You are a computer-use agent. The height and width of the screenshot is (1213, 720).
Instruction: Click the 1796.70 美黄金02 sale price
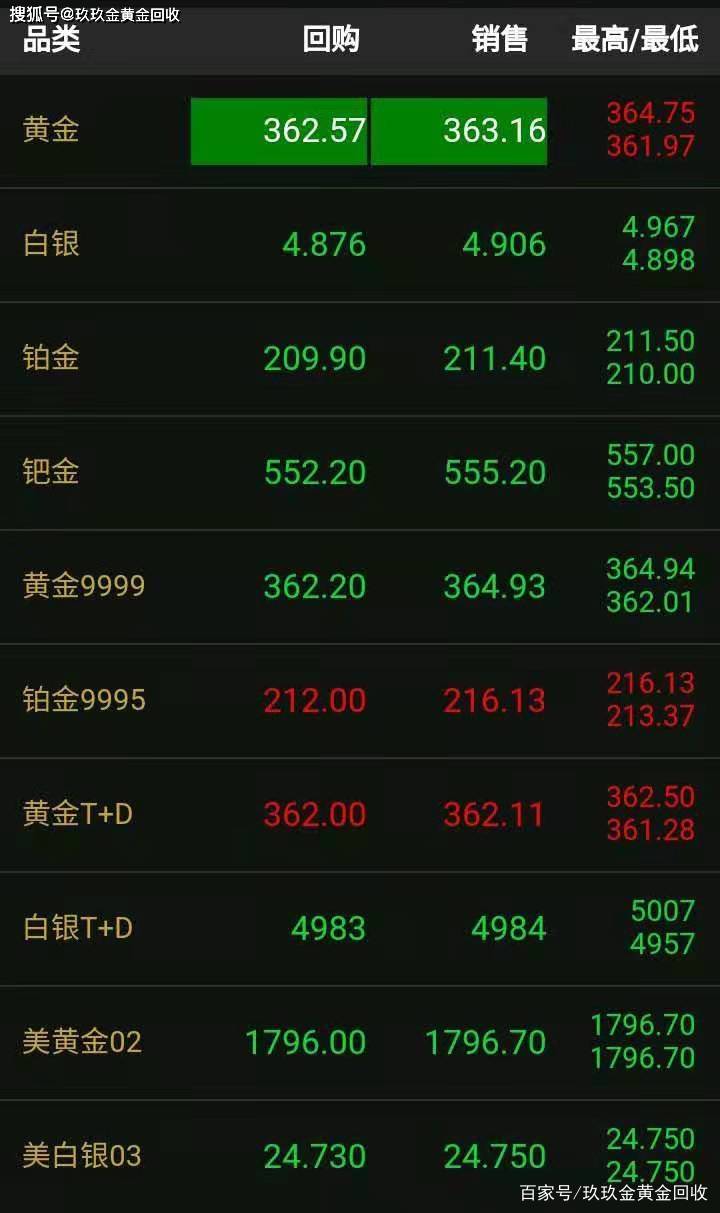click(489, 1042)
